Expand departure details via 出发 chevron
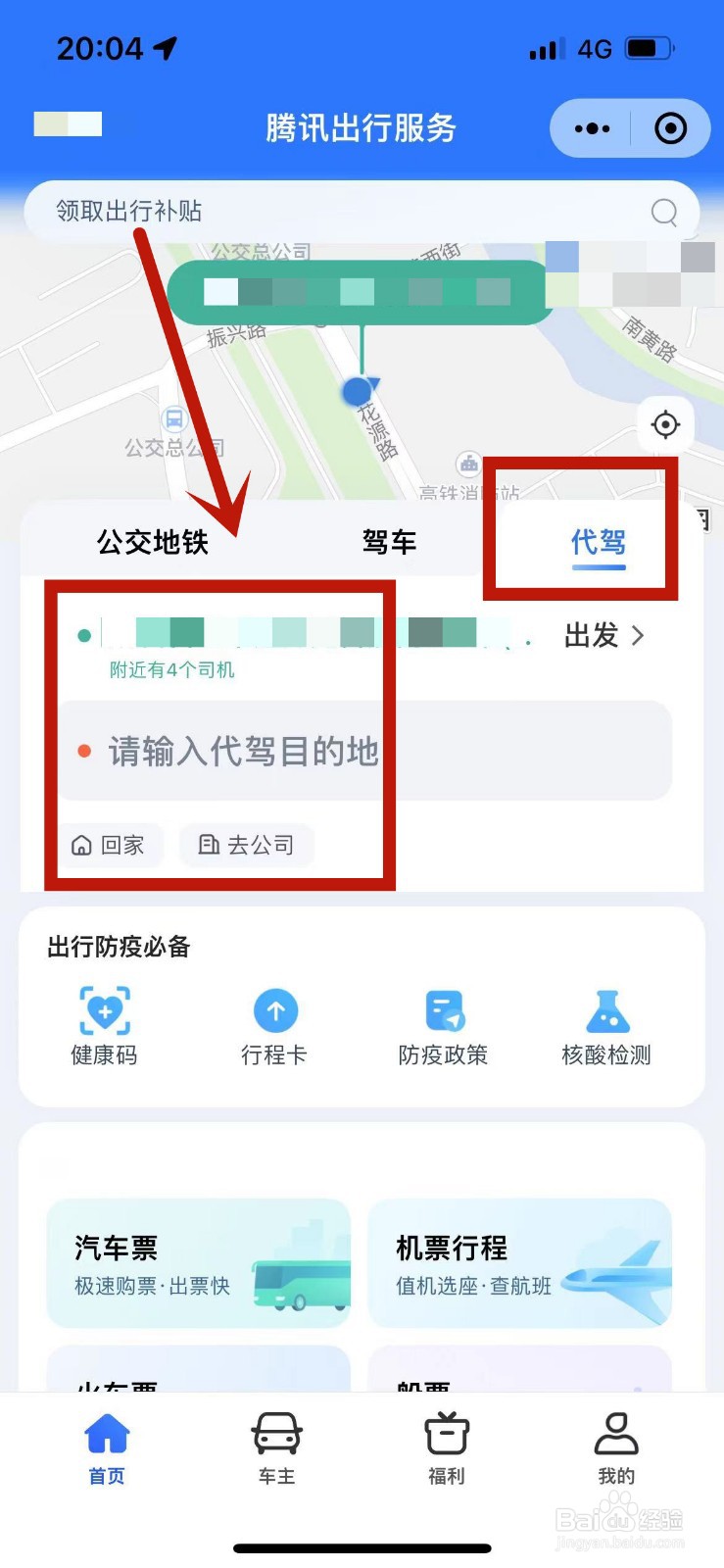 [x=607, y=636]
